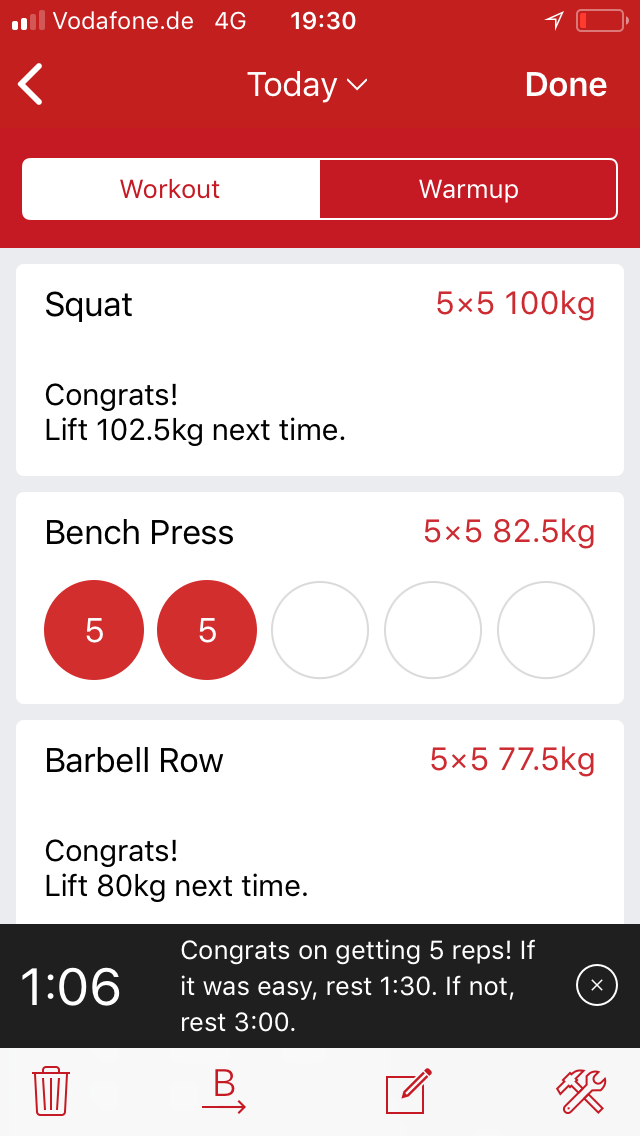The image size is (640, 1136).
Task: Switch to workout B
Action: (x=224, y=1091)
